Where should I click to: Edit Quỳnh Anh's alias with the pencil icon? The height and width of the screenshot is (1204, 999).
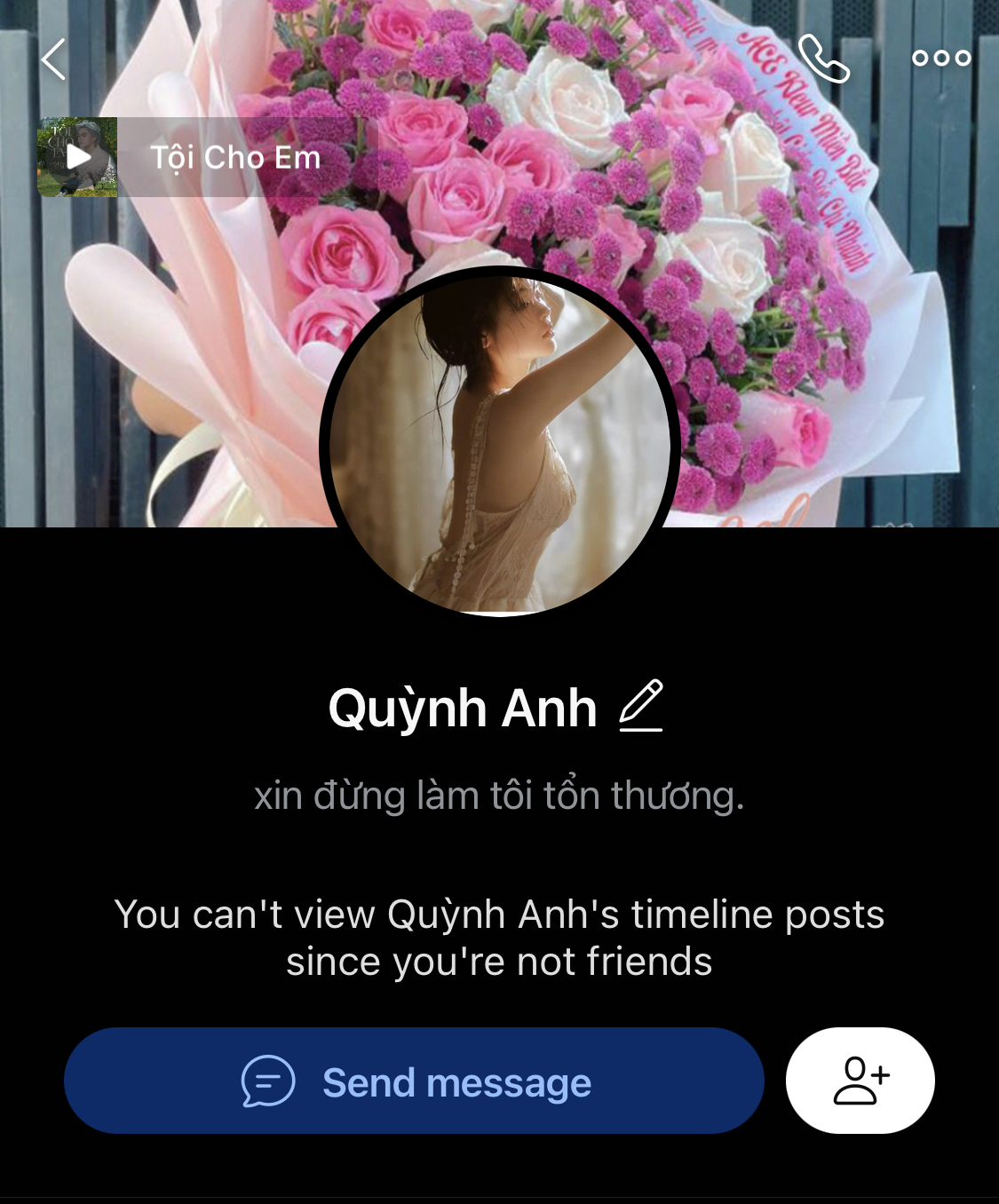641,707
